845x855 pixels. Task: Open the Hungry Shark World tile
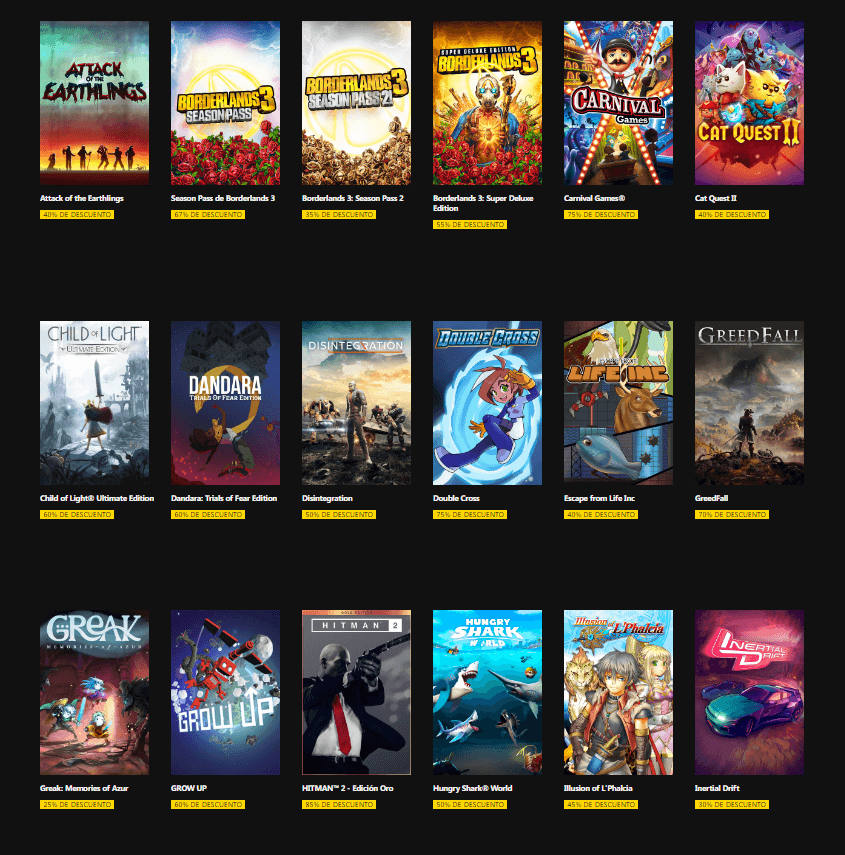(x=487, y=692)
